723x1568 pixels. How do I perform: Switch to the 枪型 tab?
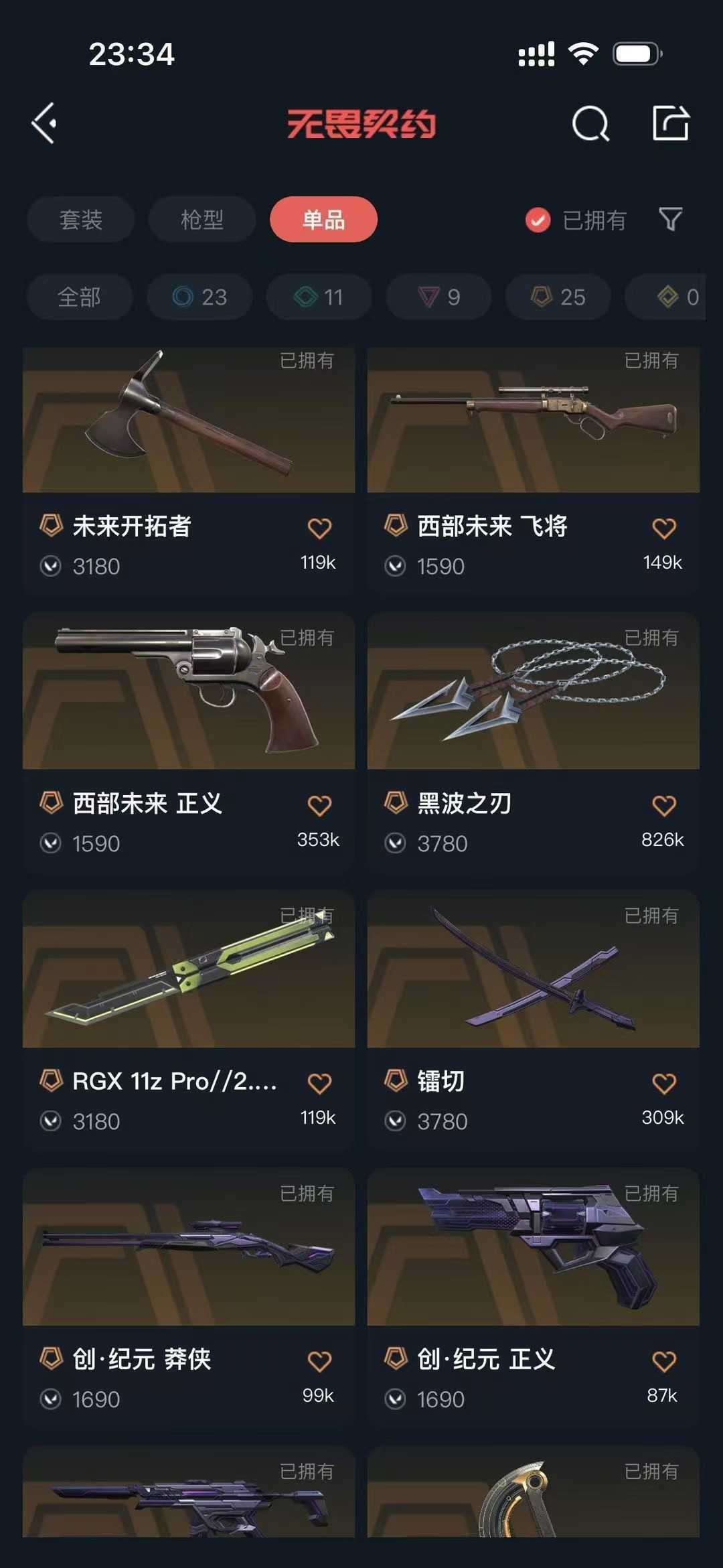pos(202,220)
